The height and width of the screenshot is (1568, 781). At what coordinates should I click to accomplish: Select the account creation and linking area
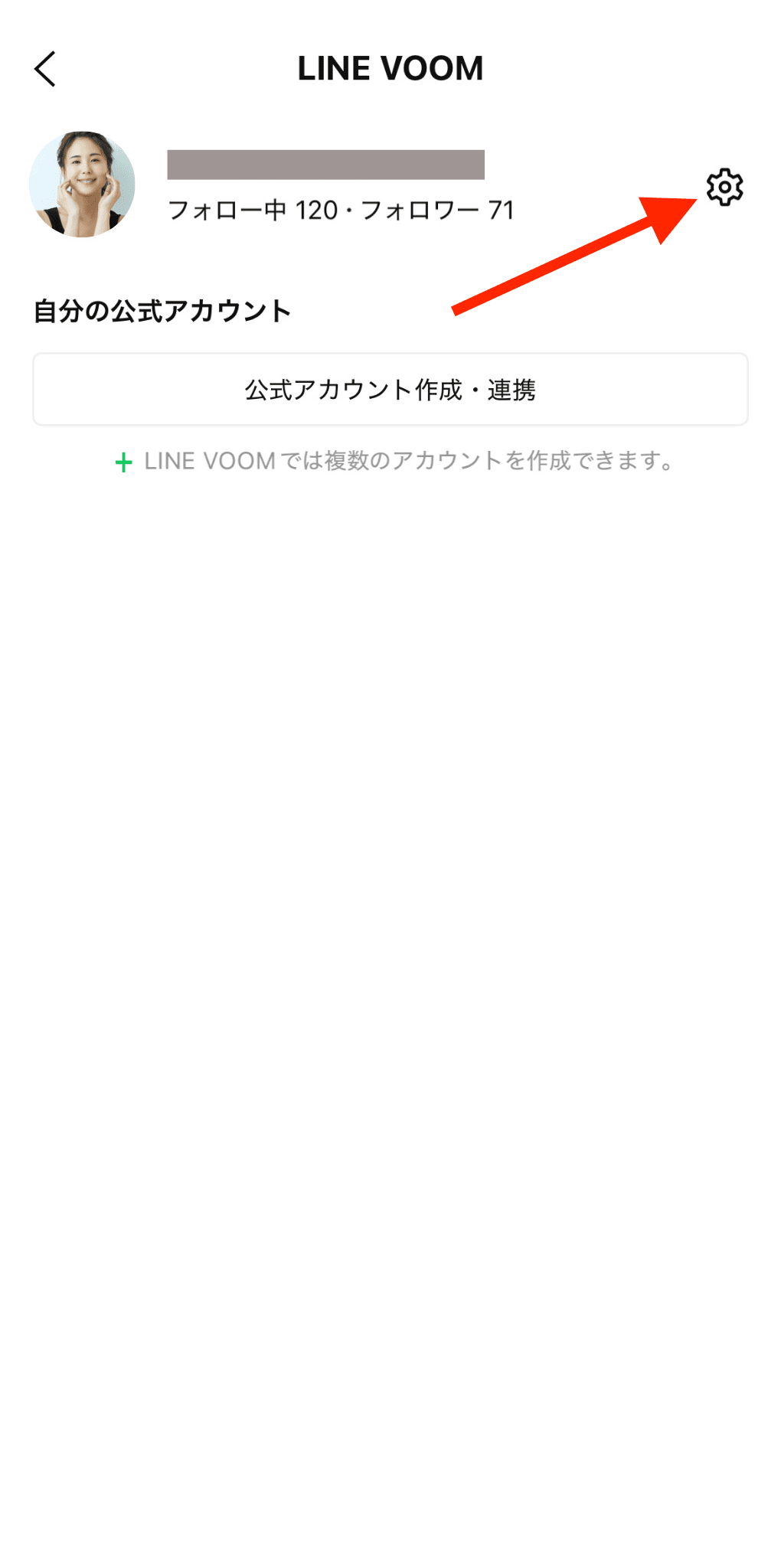click(x=390, y=389)
